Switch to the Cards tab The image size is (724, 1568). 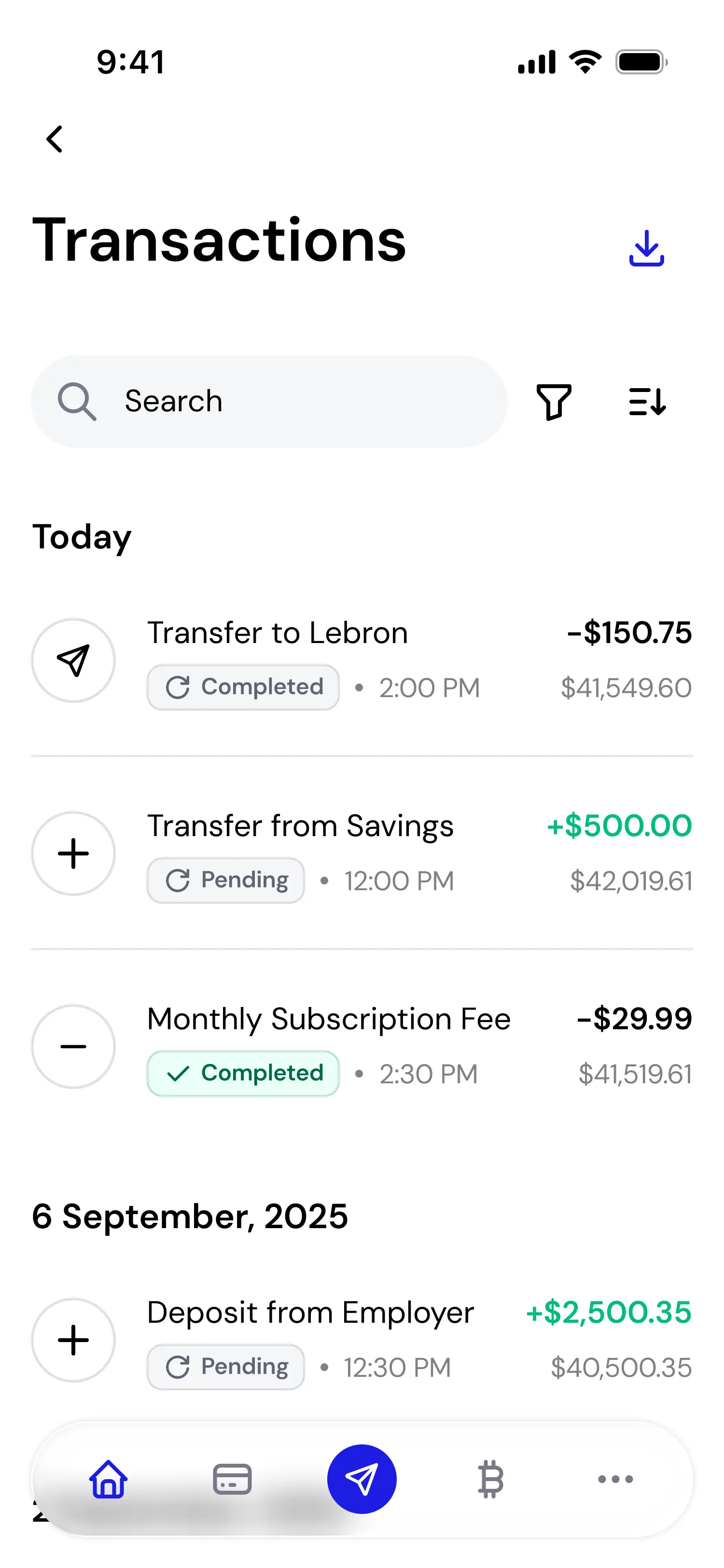233,1479
